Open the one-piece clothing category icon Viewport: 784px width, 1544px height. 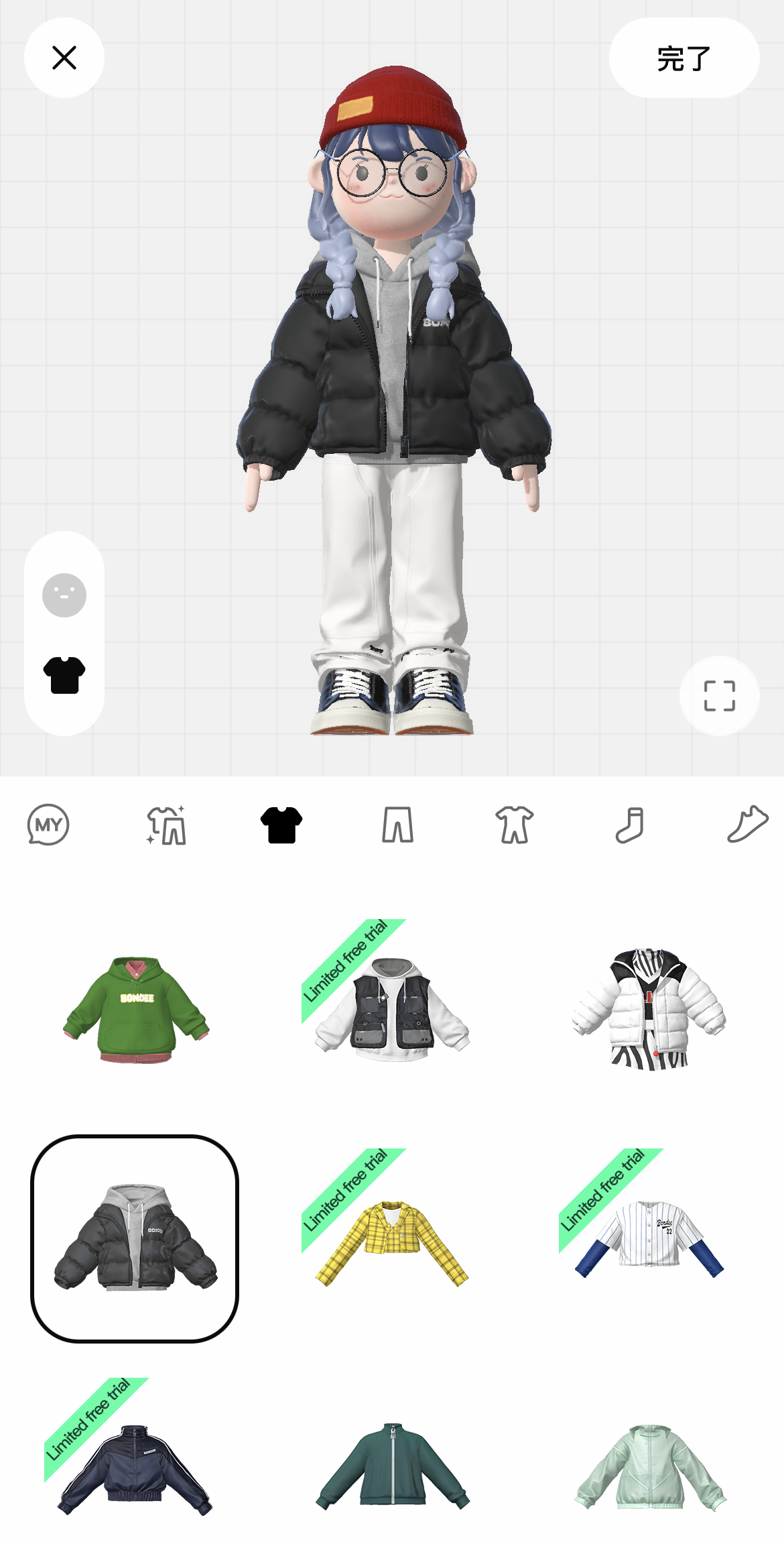coord(515,827)
